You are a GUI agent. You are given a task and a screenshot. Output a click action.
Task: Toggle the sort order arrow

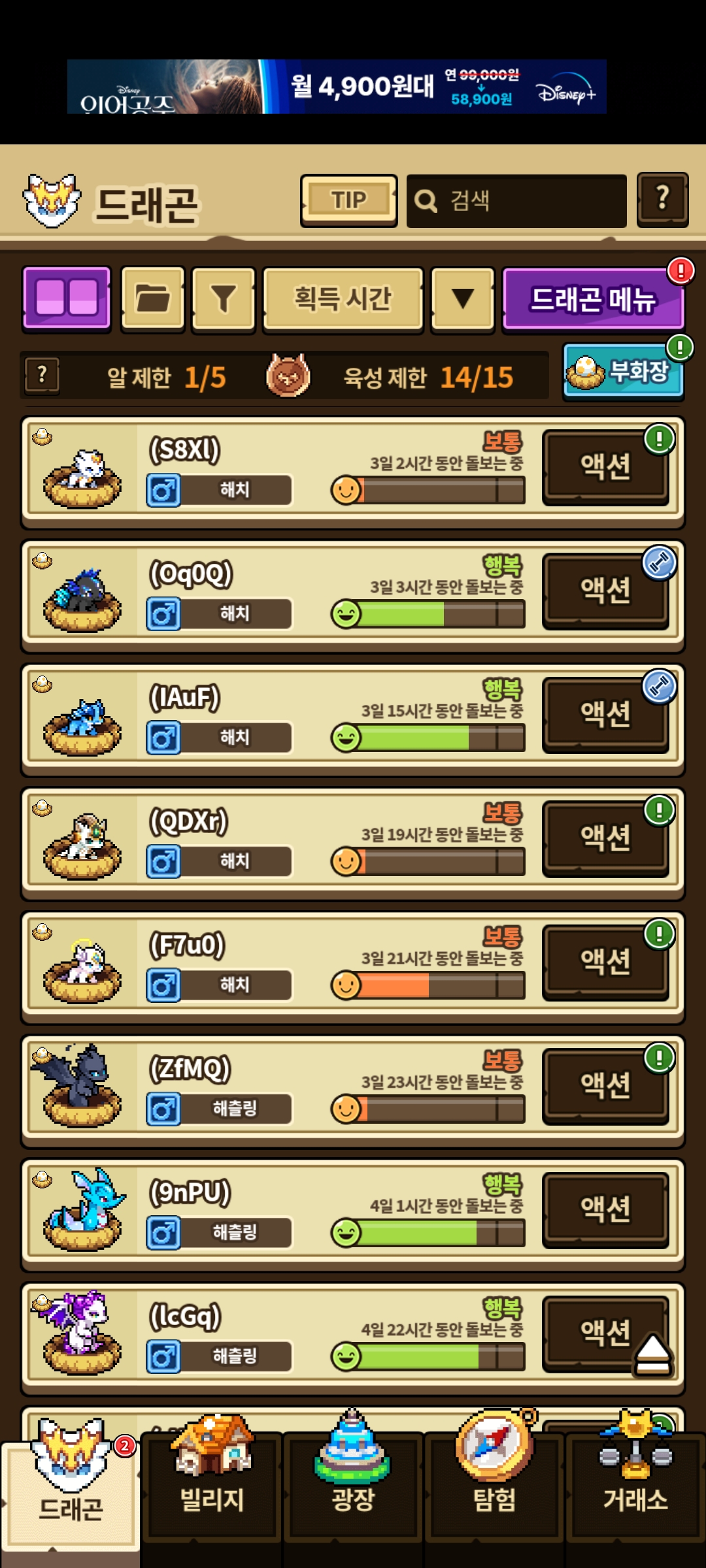(x=463, y=299)
